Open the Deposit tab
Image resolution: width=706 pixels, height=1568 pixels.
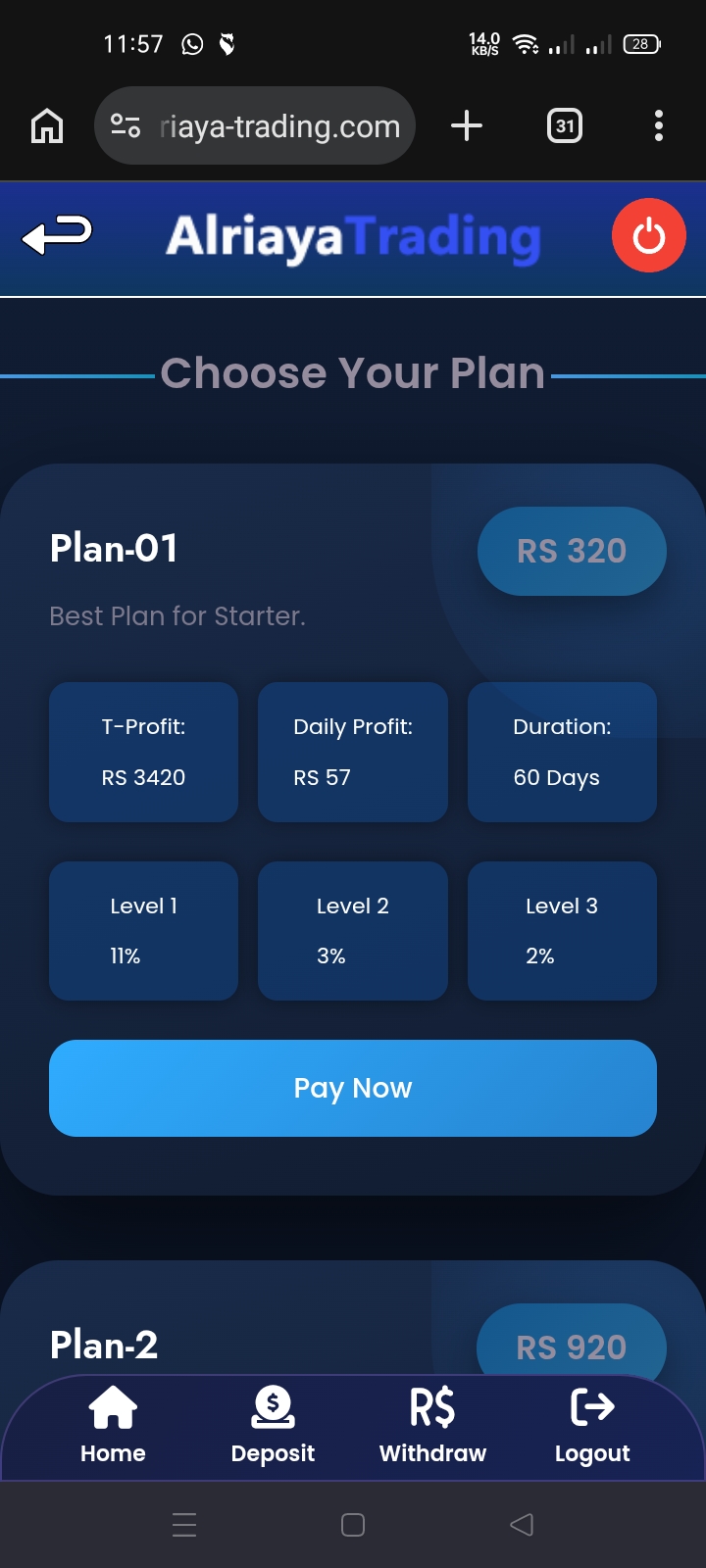coord(273,1426)
